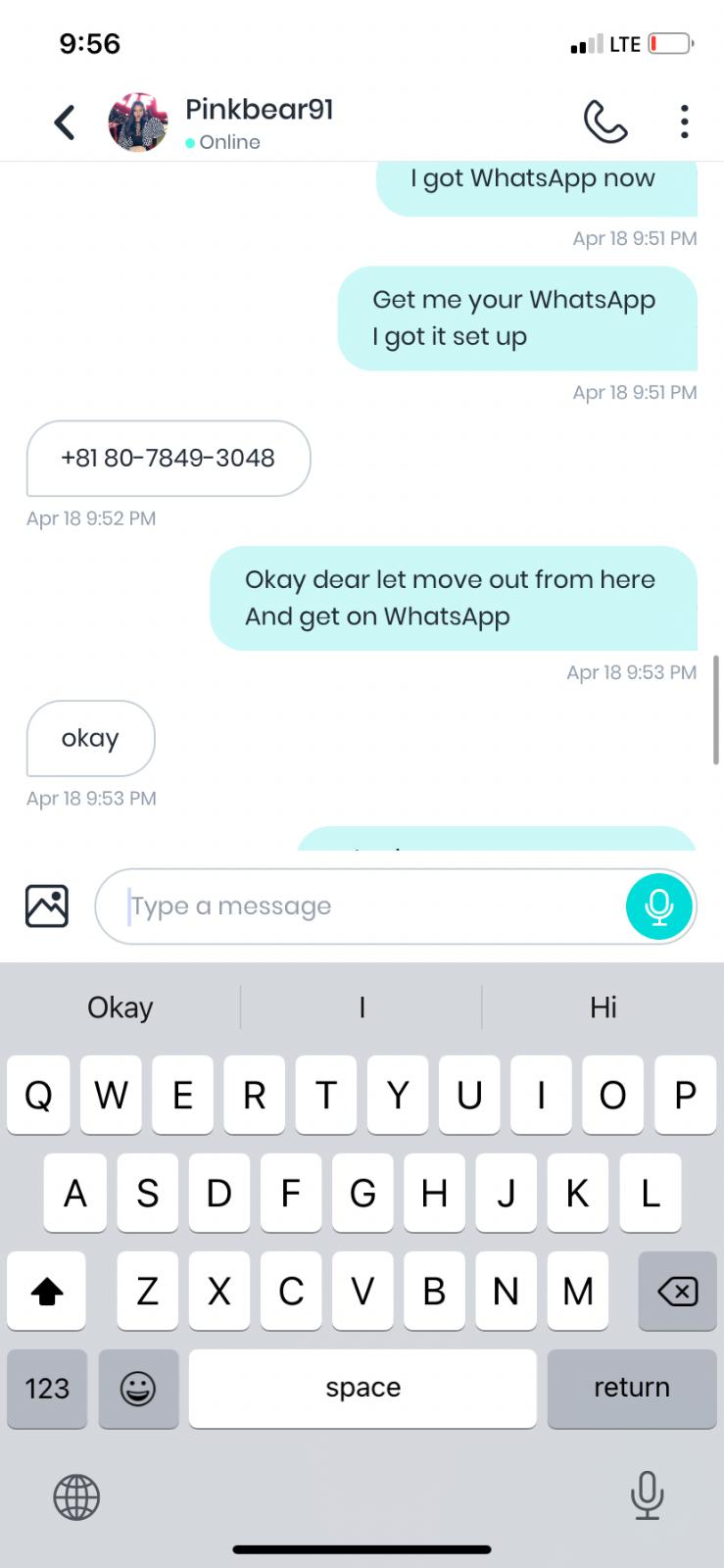Image resolution: width=724 pixels, height=1568 pixels.
Task: Tap the space bar
Action: (362, 1388)
